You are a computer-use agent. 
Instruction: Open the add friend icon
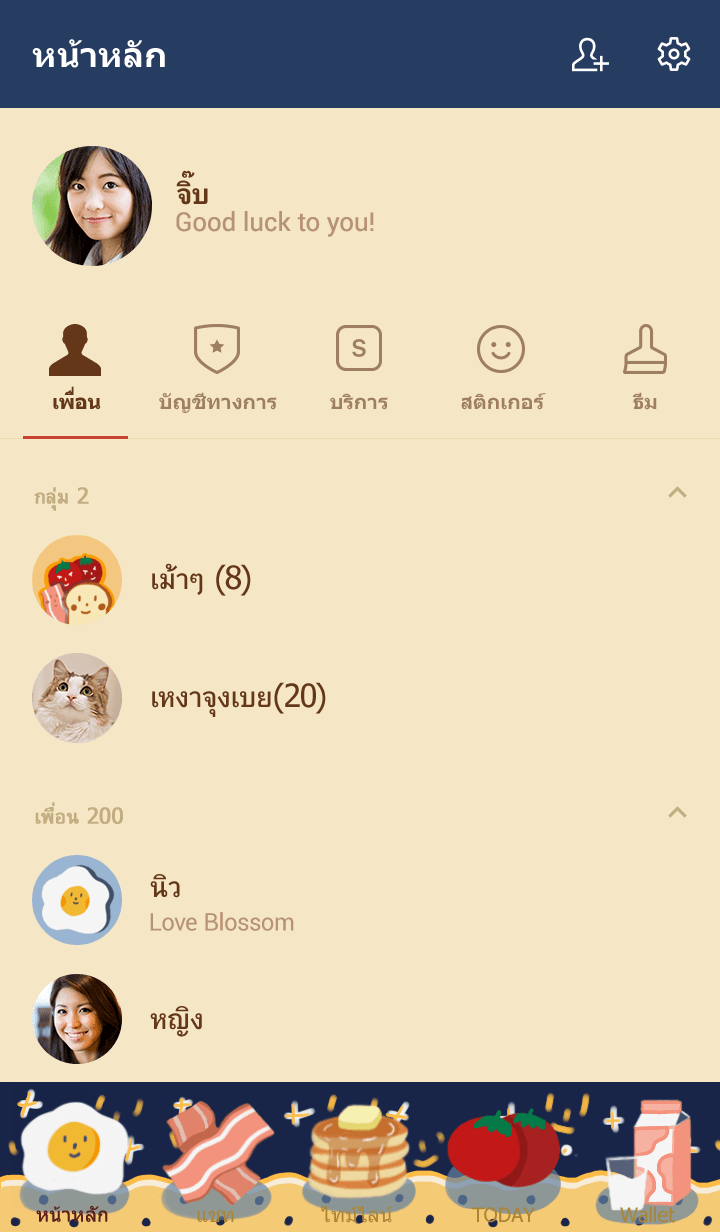(x=589, y=55)
